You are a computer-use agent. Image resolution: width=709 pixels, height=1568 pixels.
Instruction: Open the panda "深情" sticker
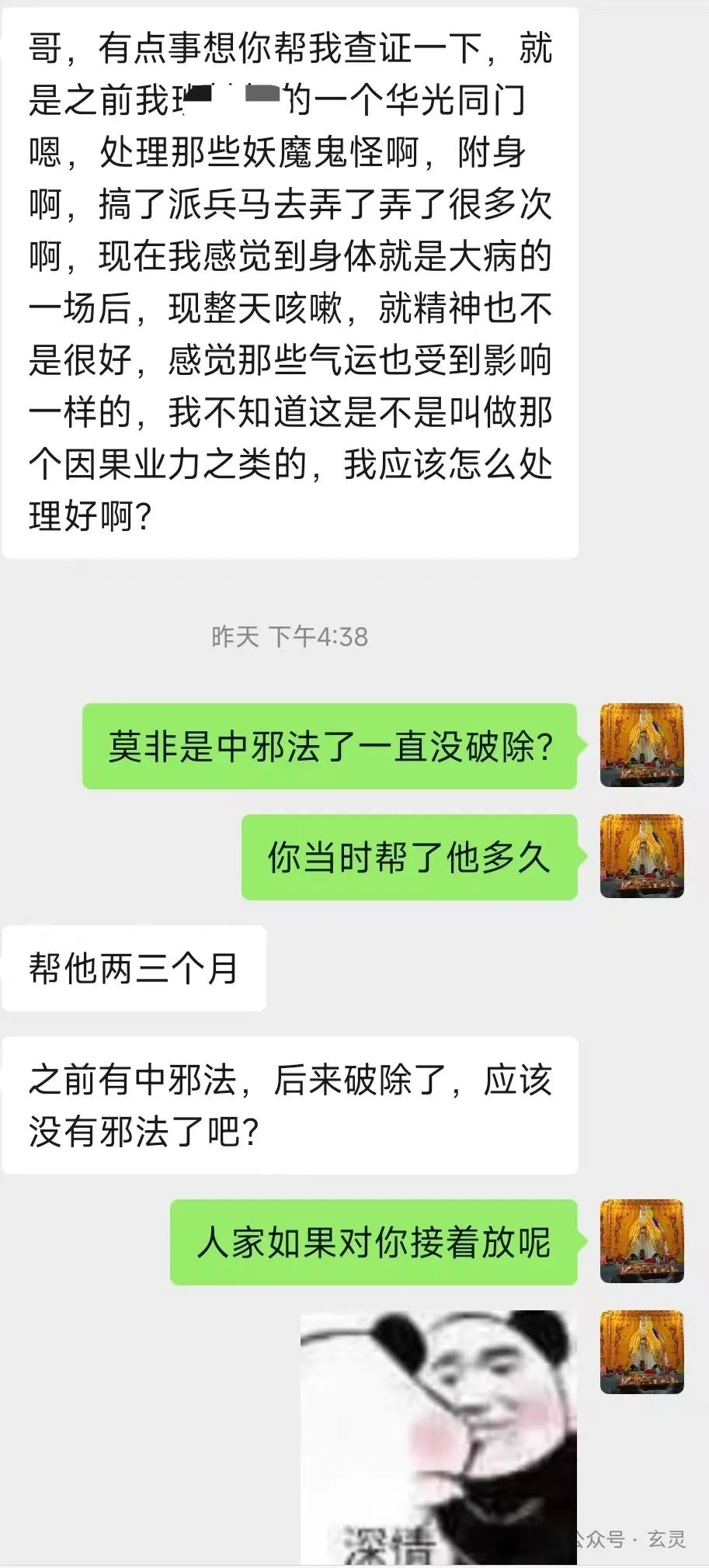pyautogui.click(x=439, y=1438)
